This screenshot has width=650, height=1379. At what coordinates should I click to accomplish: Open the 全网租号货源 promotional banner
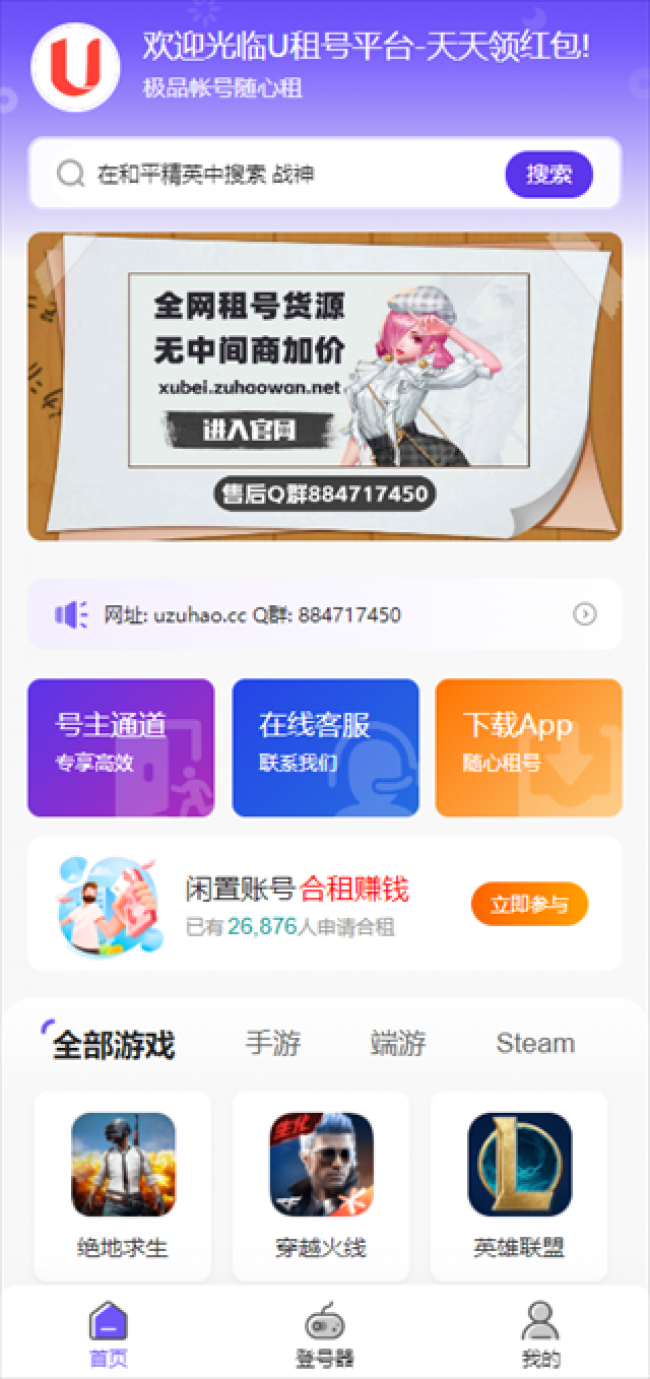pos(324,386)
